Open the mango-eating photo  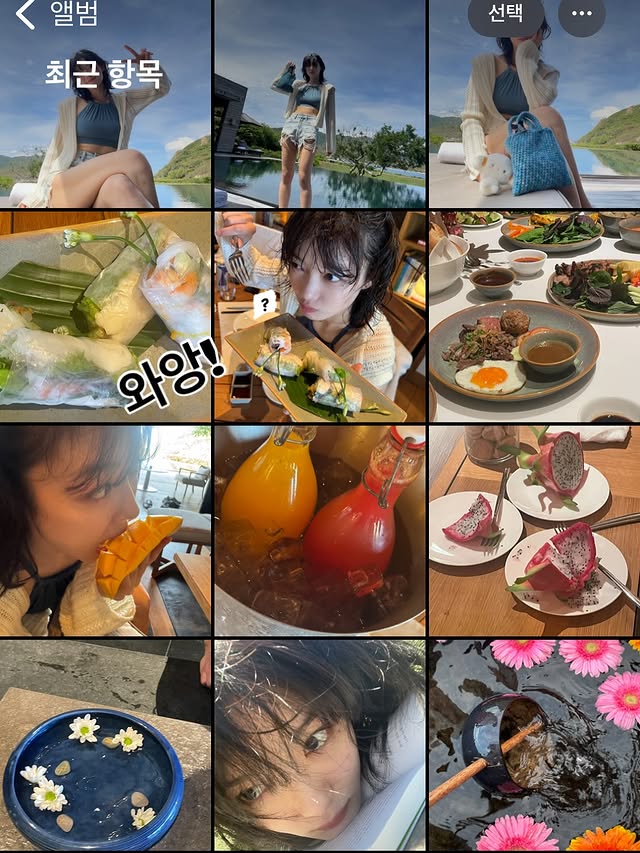(105, 531)
